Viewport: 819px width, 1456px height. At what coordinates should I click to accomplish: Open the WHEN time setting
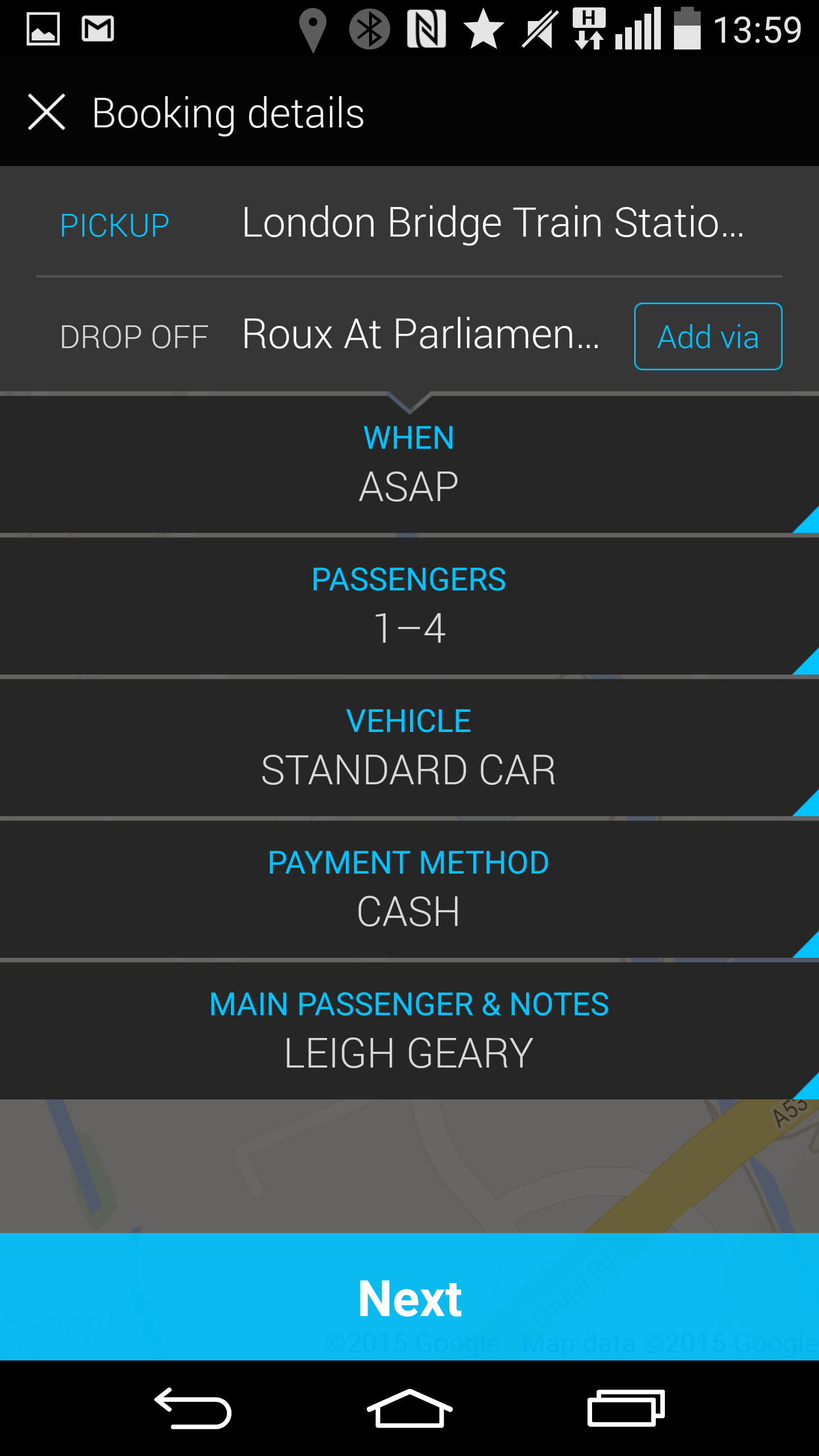[409, 464]
